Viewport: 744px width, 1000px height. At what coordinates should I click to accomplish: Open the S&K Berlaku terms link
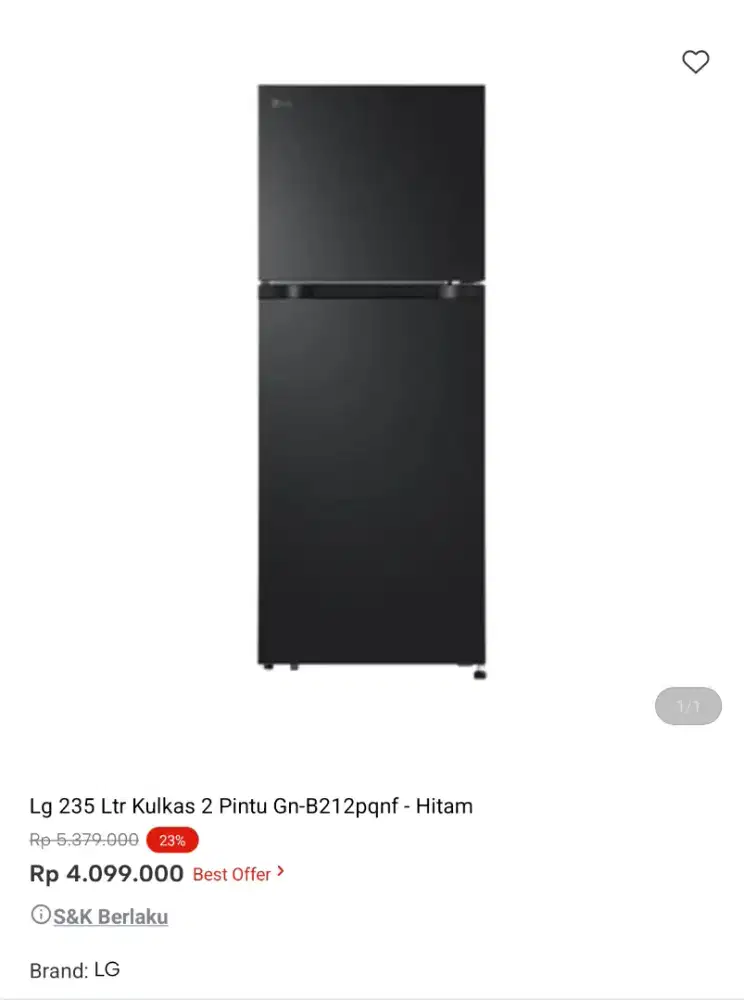[x=110, y=917]
